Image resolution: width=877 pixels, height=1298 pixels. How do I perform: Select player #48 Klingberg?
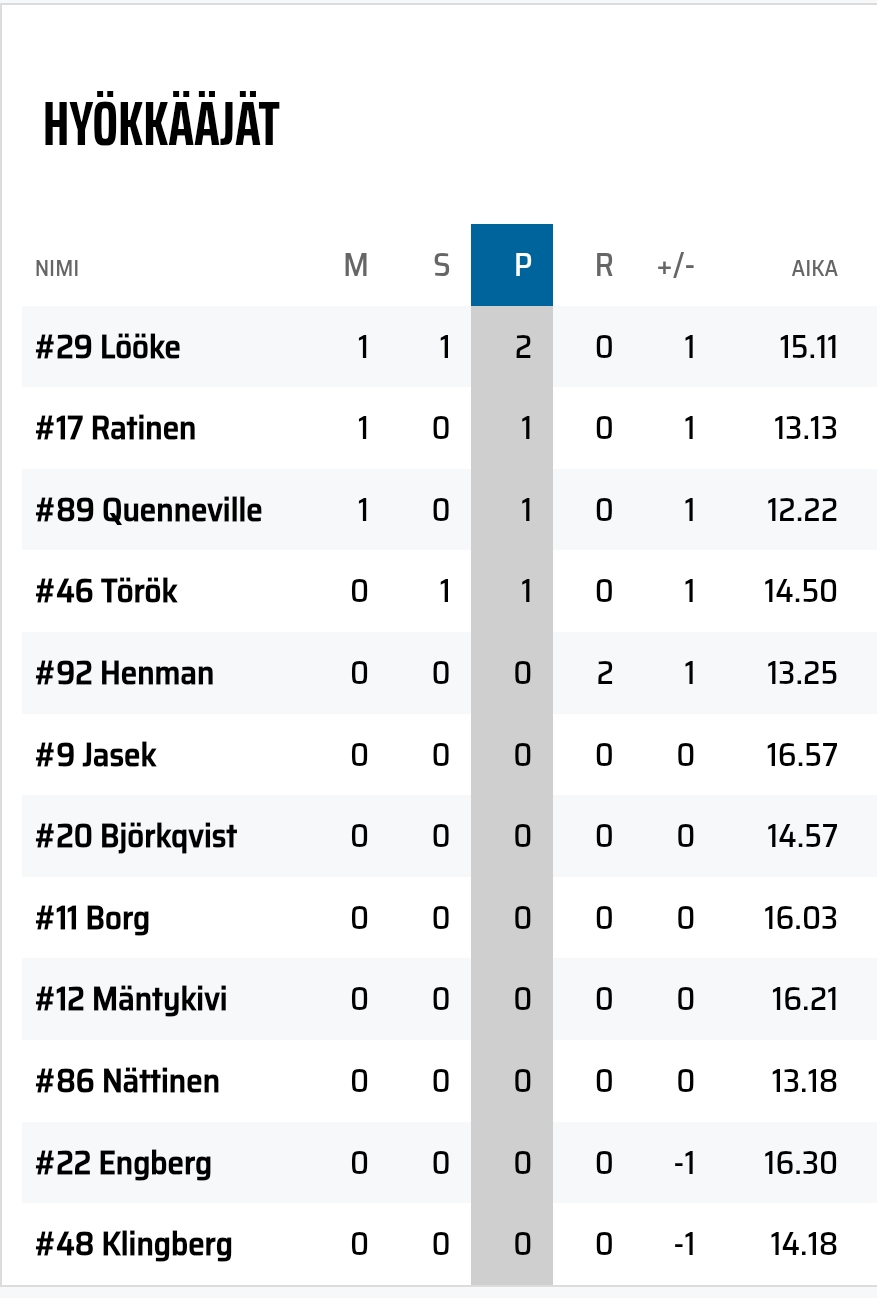click(134, 1245)
